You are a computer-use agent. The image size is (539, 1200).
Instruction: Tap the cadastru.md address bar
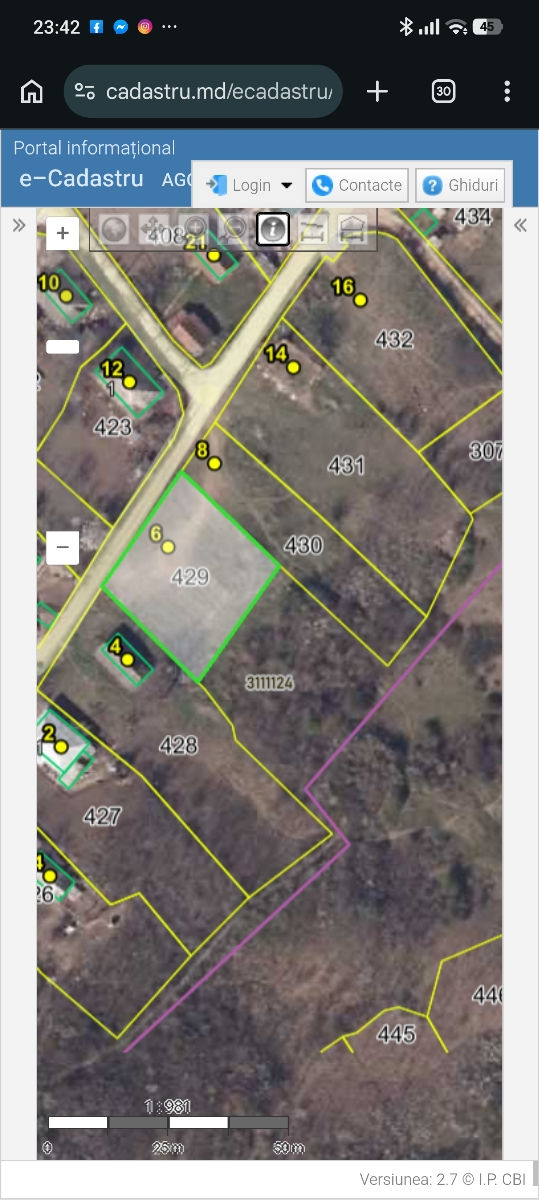(x=203, y=92)
